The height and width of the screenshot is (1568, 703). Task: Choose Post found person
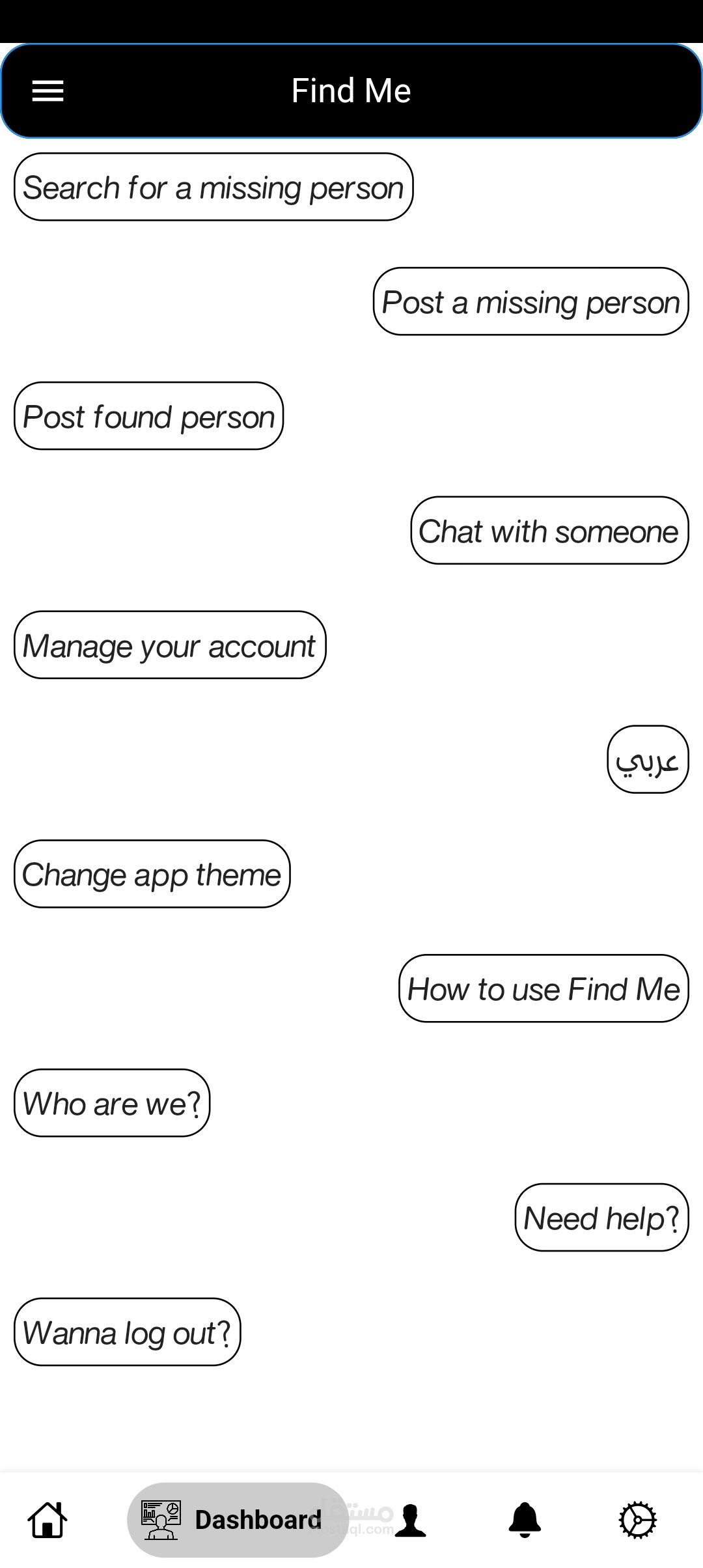[x=148, y=417]
